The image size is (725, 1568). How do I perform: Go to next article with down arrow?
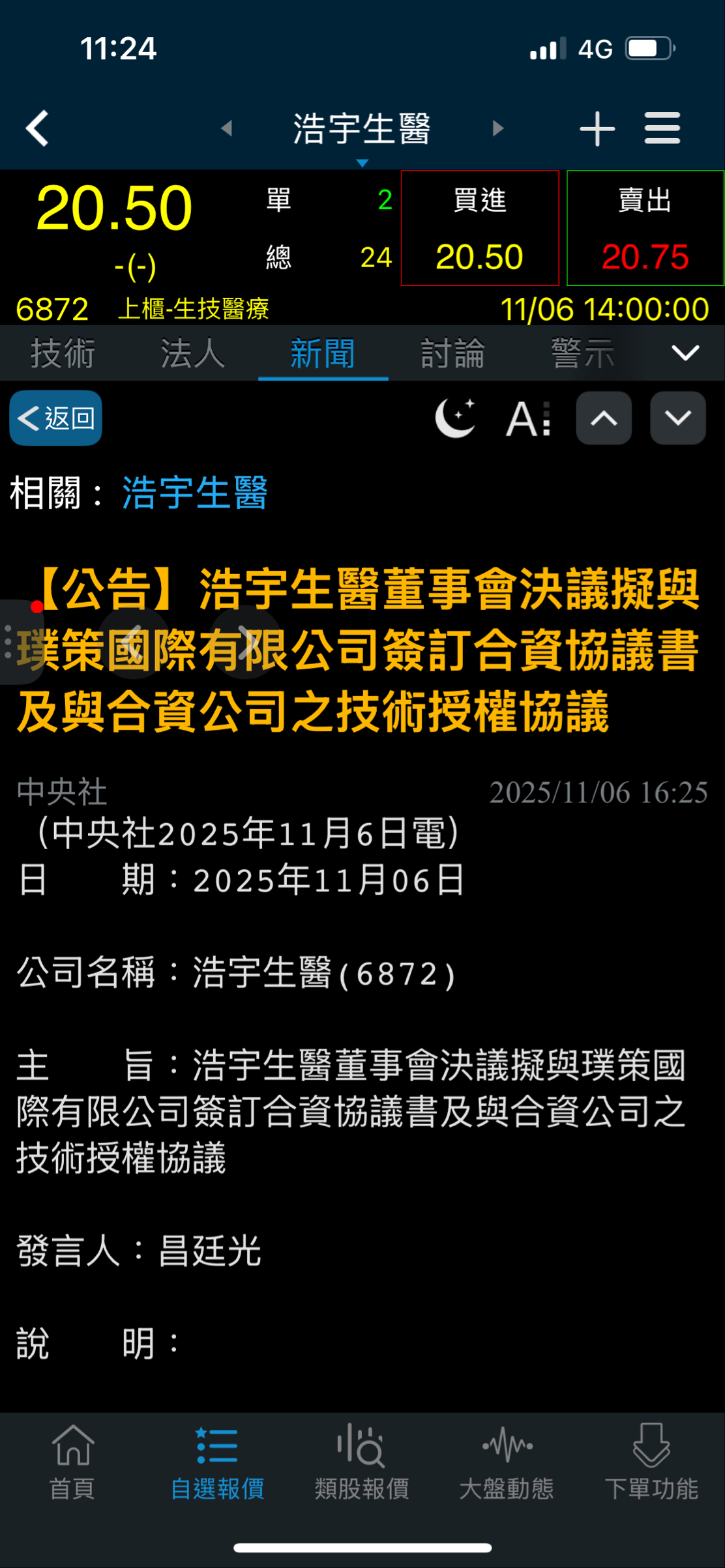(678, 418)
